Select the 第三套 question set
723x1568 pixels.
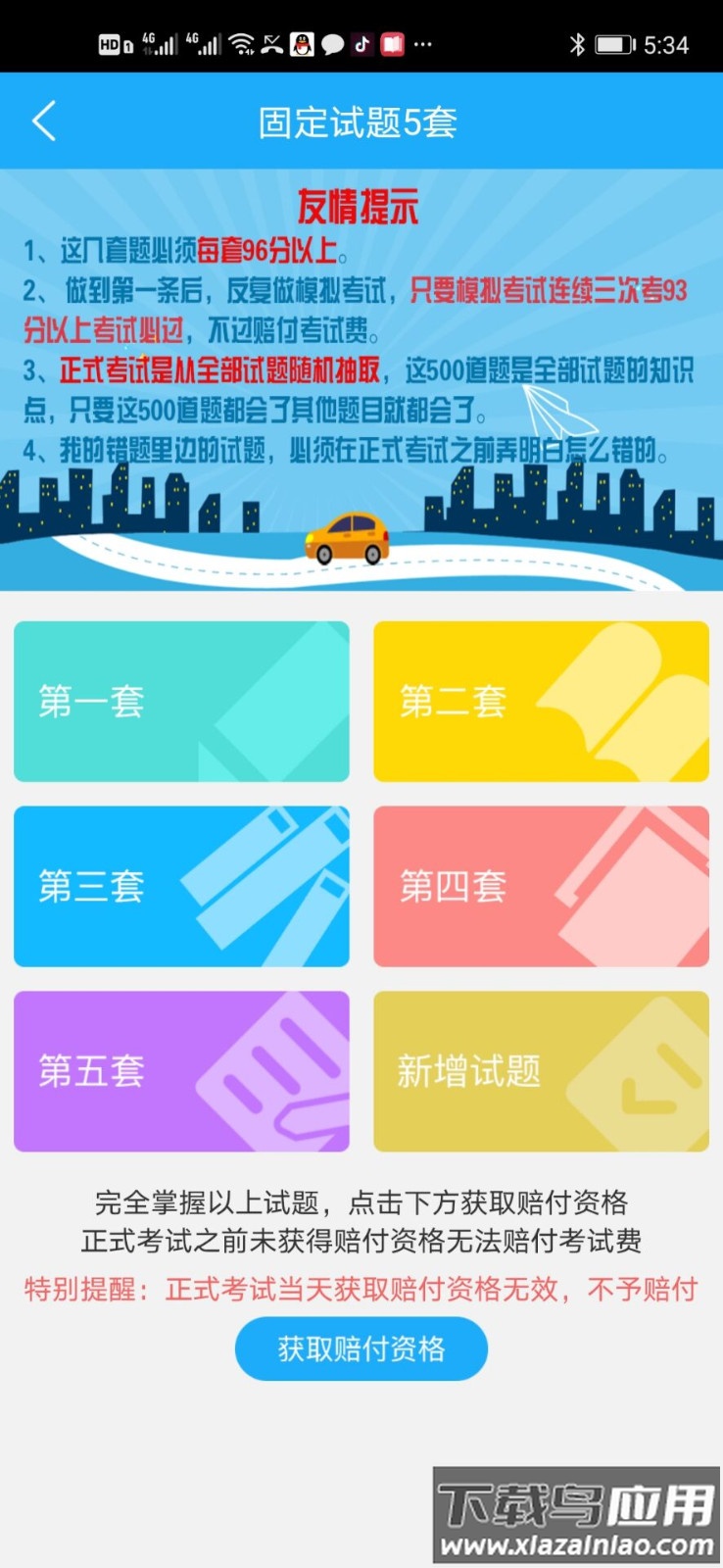tap(181, 886)
